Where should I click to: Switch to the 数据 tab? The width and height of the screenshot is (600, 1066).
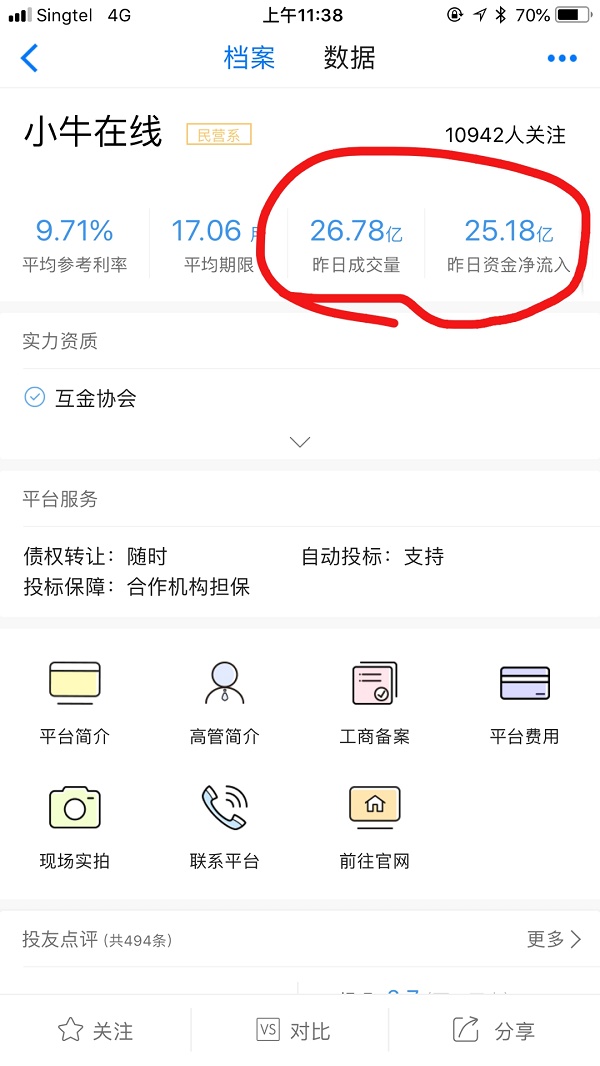tap(349, 58)
